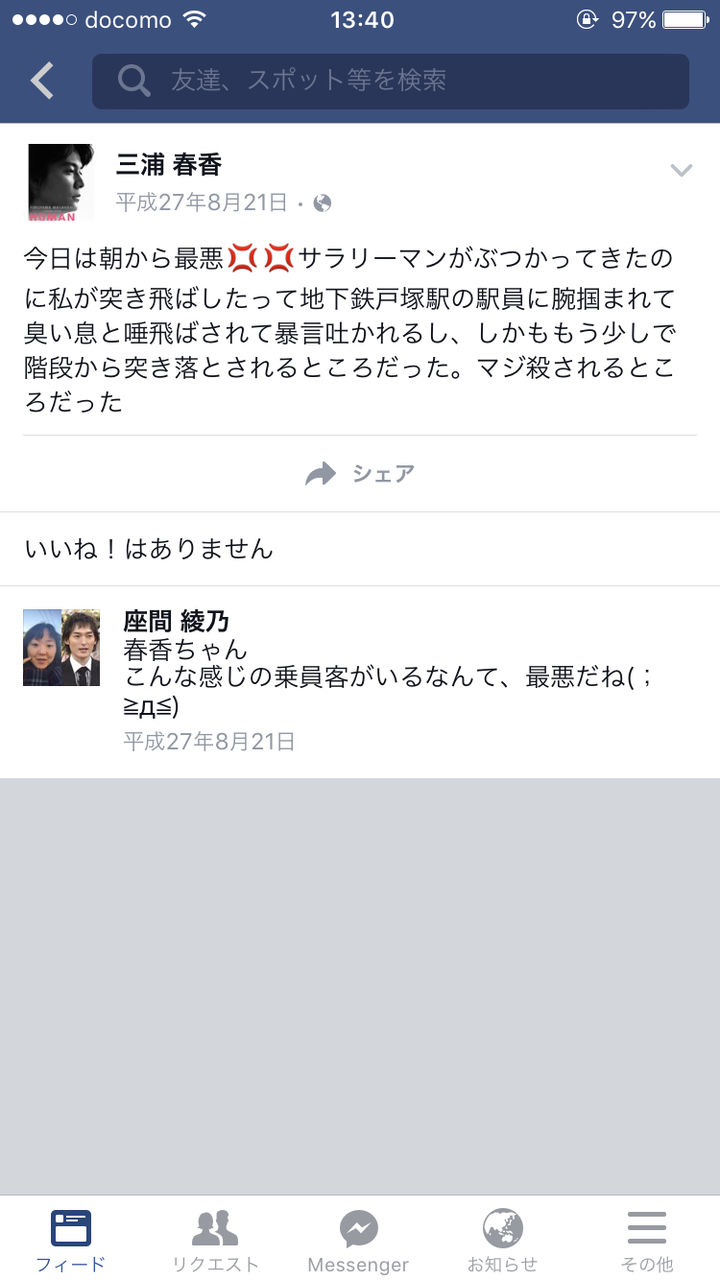Open 座間 綾乃's profile from her name
Viewport: 720px width, 1280px height.
[x=176, y=621]
